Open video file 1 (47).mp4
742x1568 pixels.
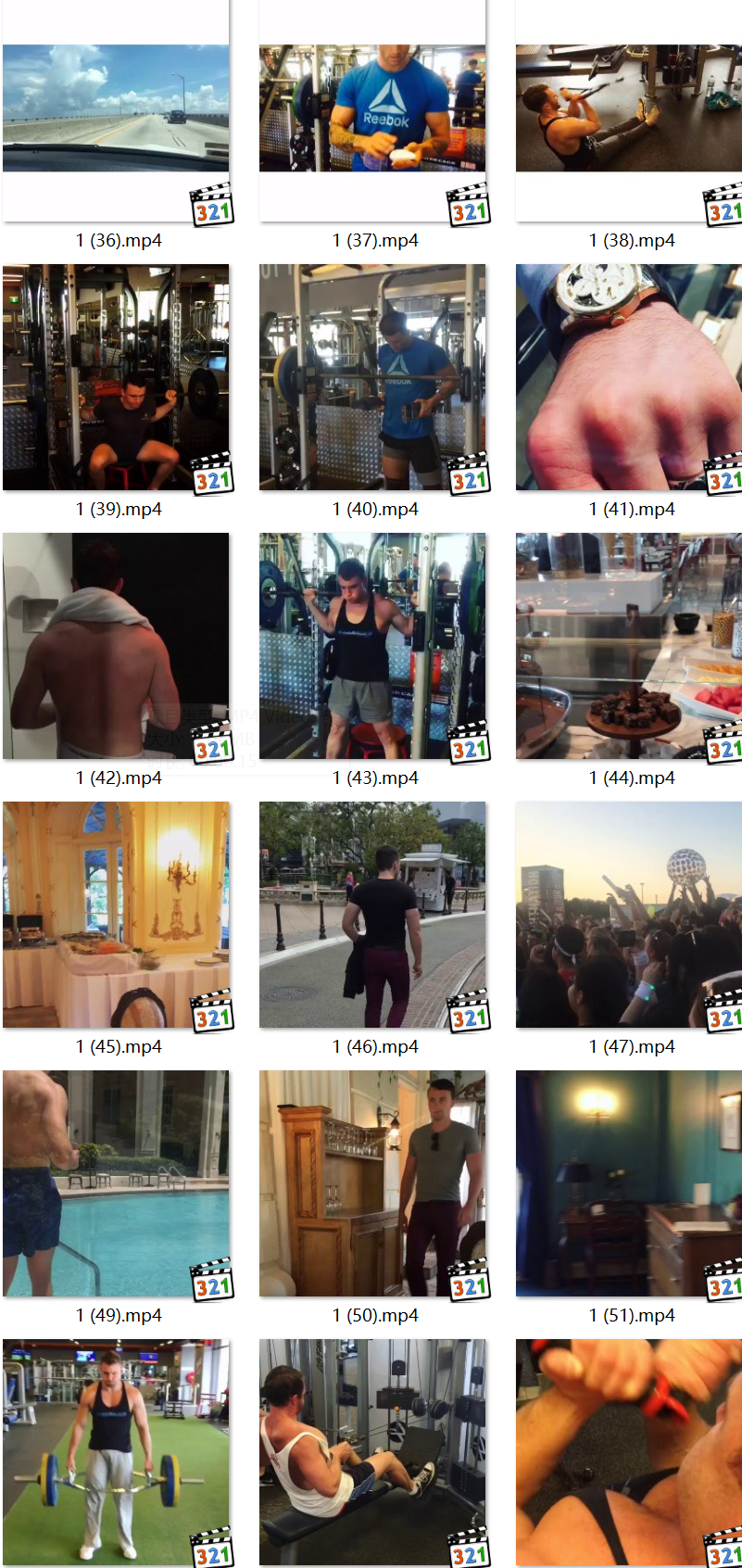[629, 915]
